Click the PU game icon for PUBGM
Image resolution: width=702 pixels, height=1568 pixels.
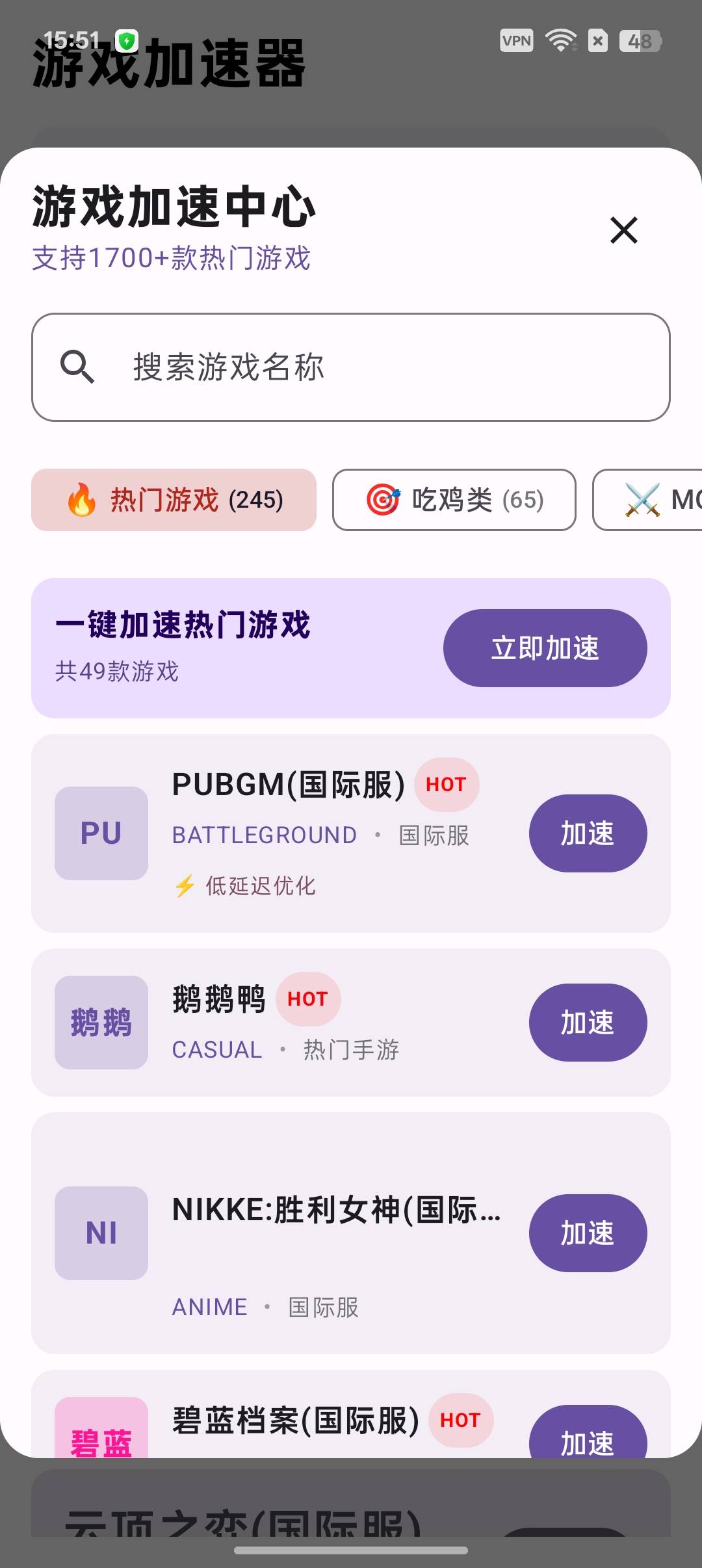[x=101, y=833]
